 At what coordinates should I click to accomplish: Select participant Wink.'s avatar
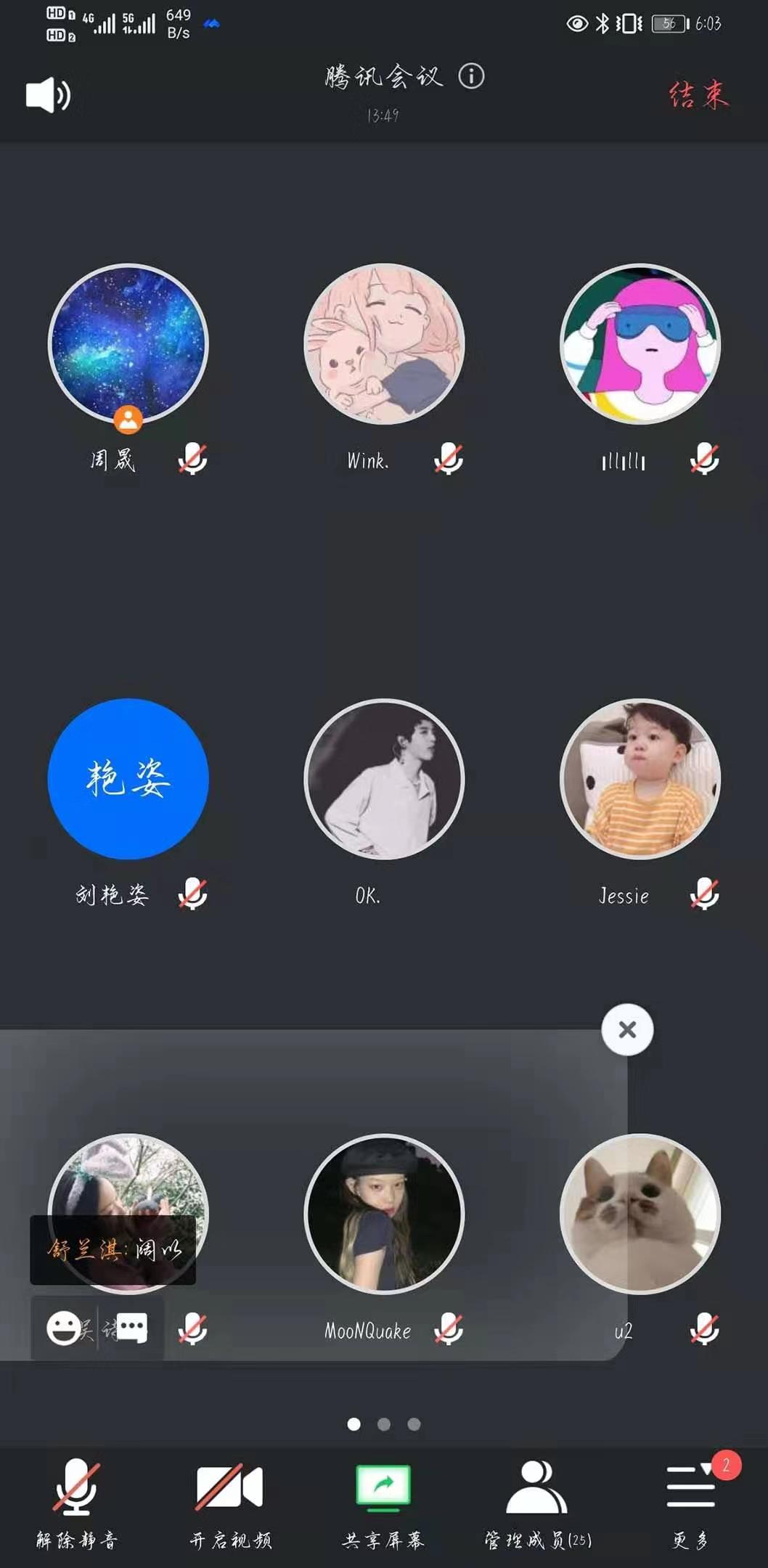click(384, 344)
